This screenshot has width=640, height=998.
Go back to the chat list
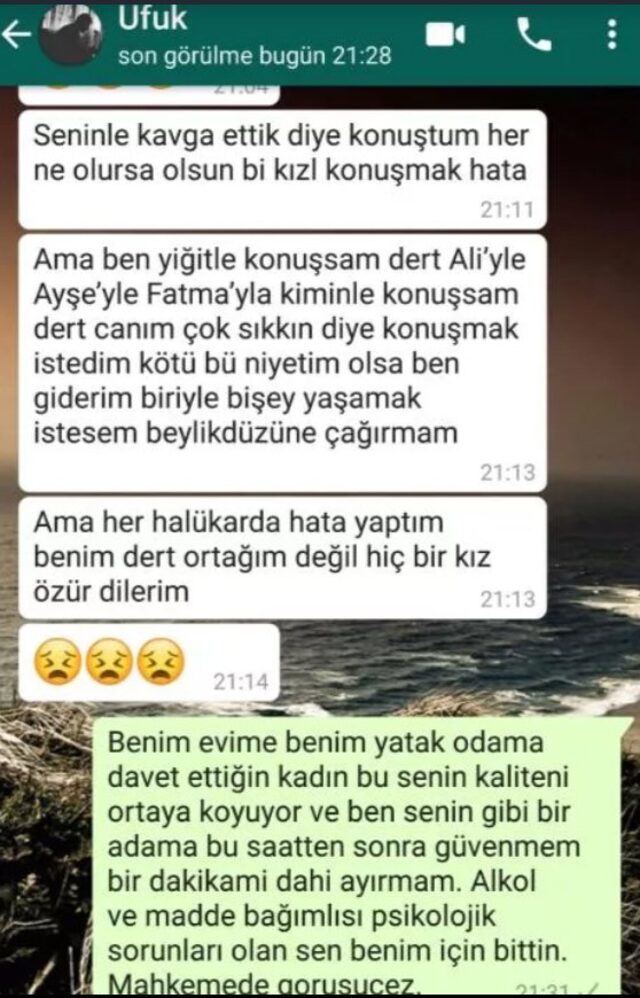(x=16, y=35)
